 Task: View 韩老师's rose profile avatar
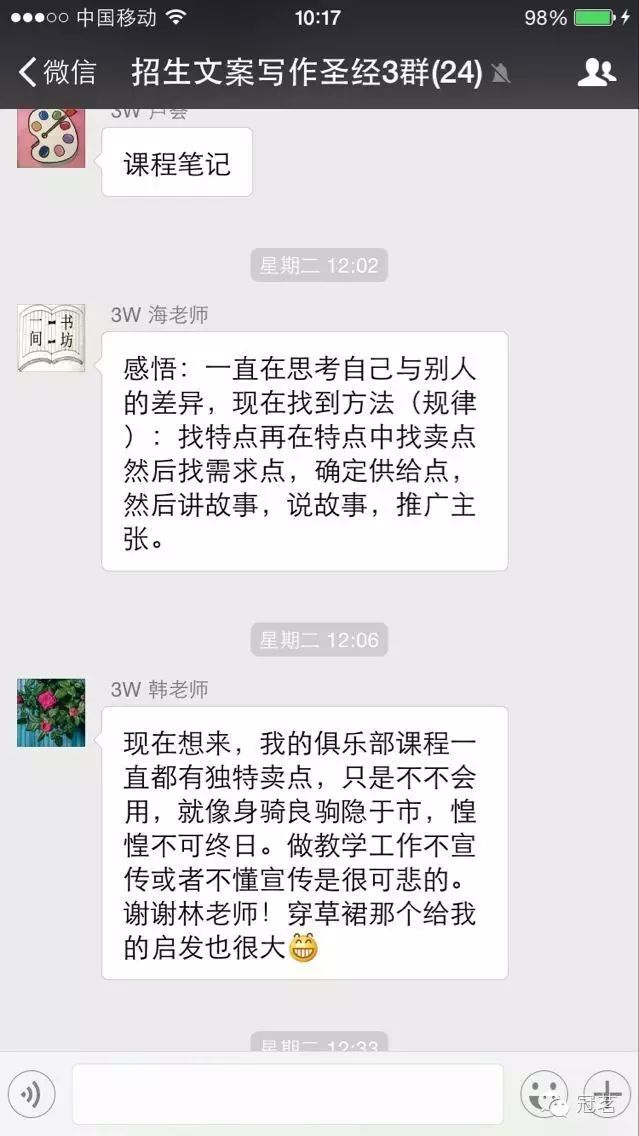(51, 713)
